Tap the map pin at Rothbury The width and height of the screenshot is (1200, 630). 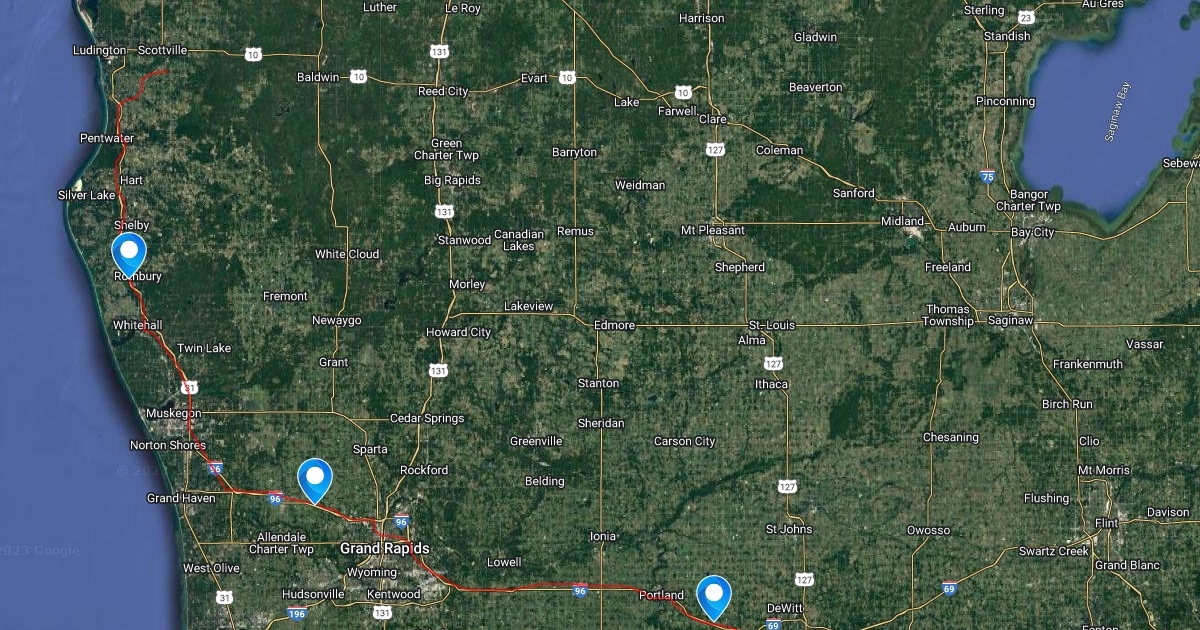(x=129, y=253)
